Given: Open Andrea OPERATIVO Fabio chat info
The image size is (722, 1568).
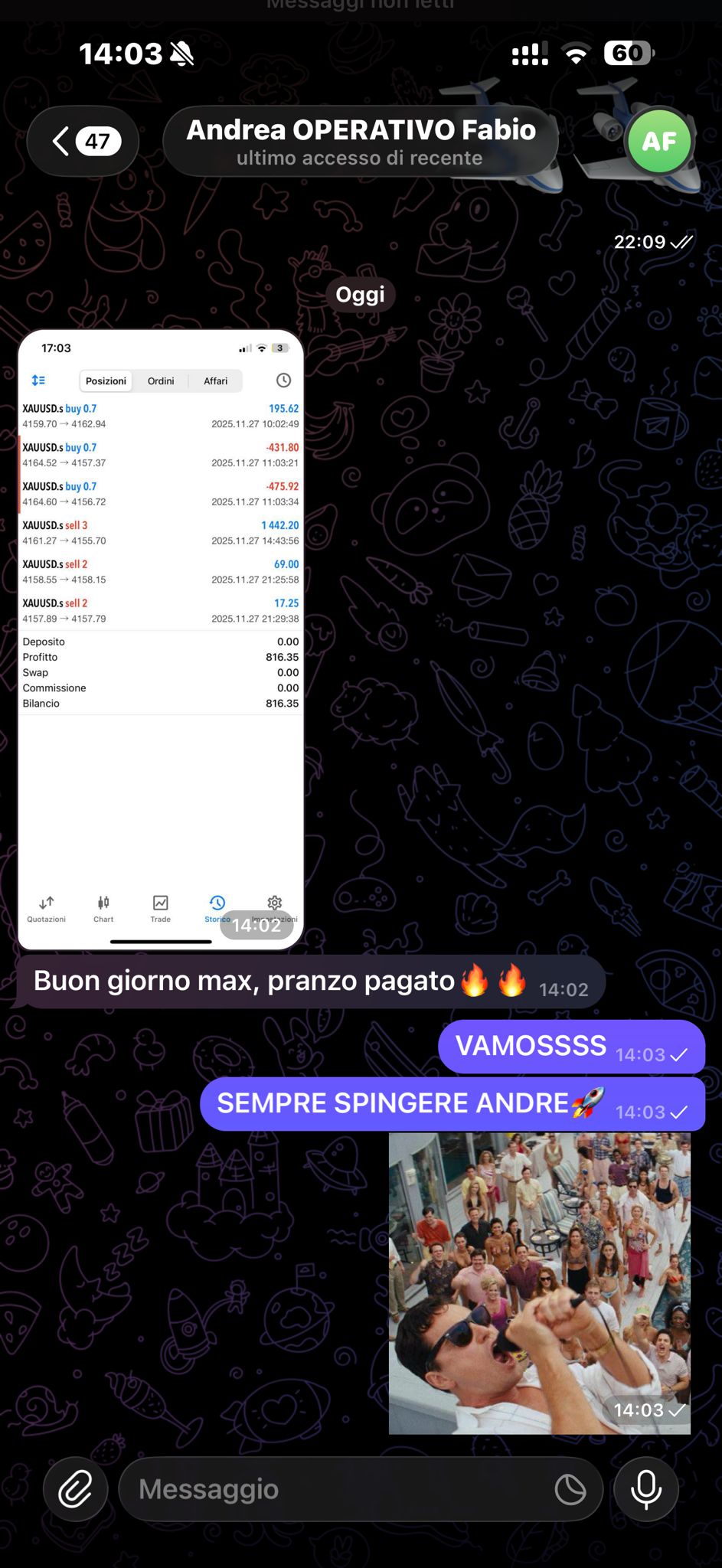Looking at the screenshot, I should tap(361, 142).
